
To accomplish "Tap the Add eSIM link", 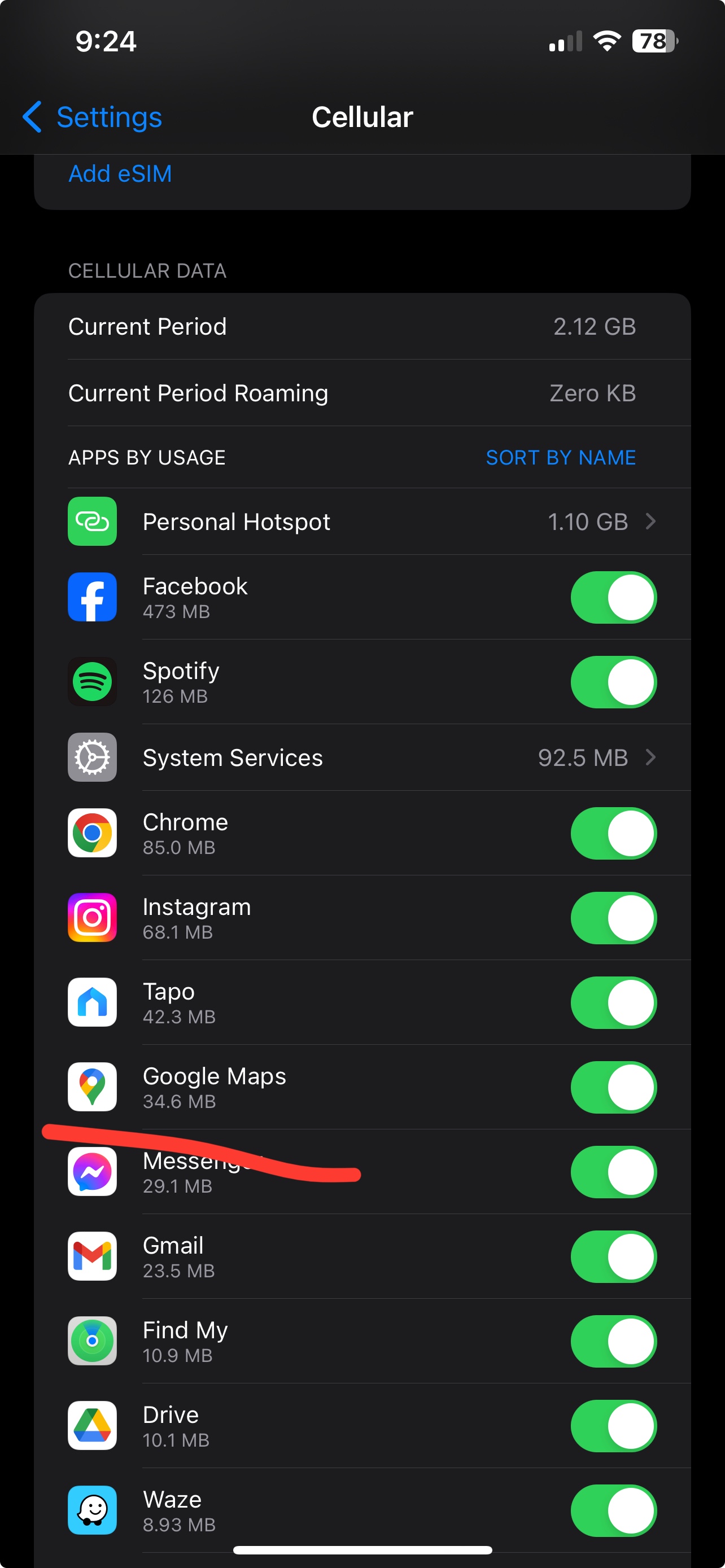I will pyautogui.click(x=120, y=174).
